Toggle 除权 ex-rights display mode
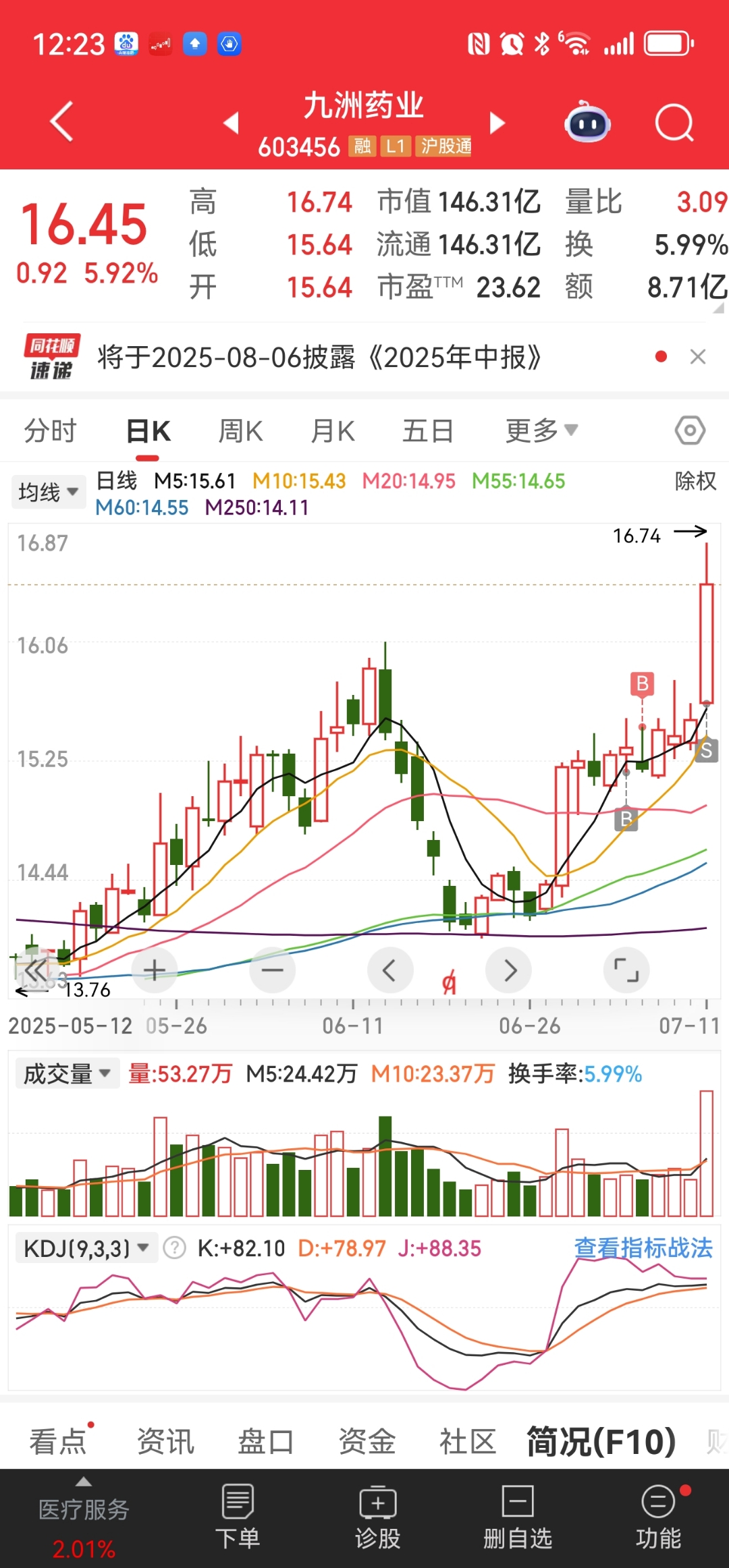729x1568 pixels. [x=694, y=481]
